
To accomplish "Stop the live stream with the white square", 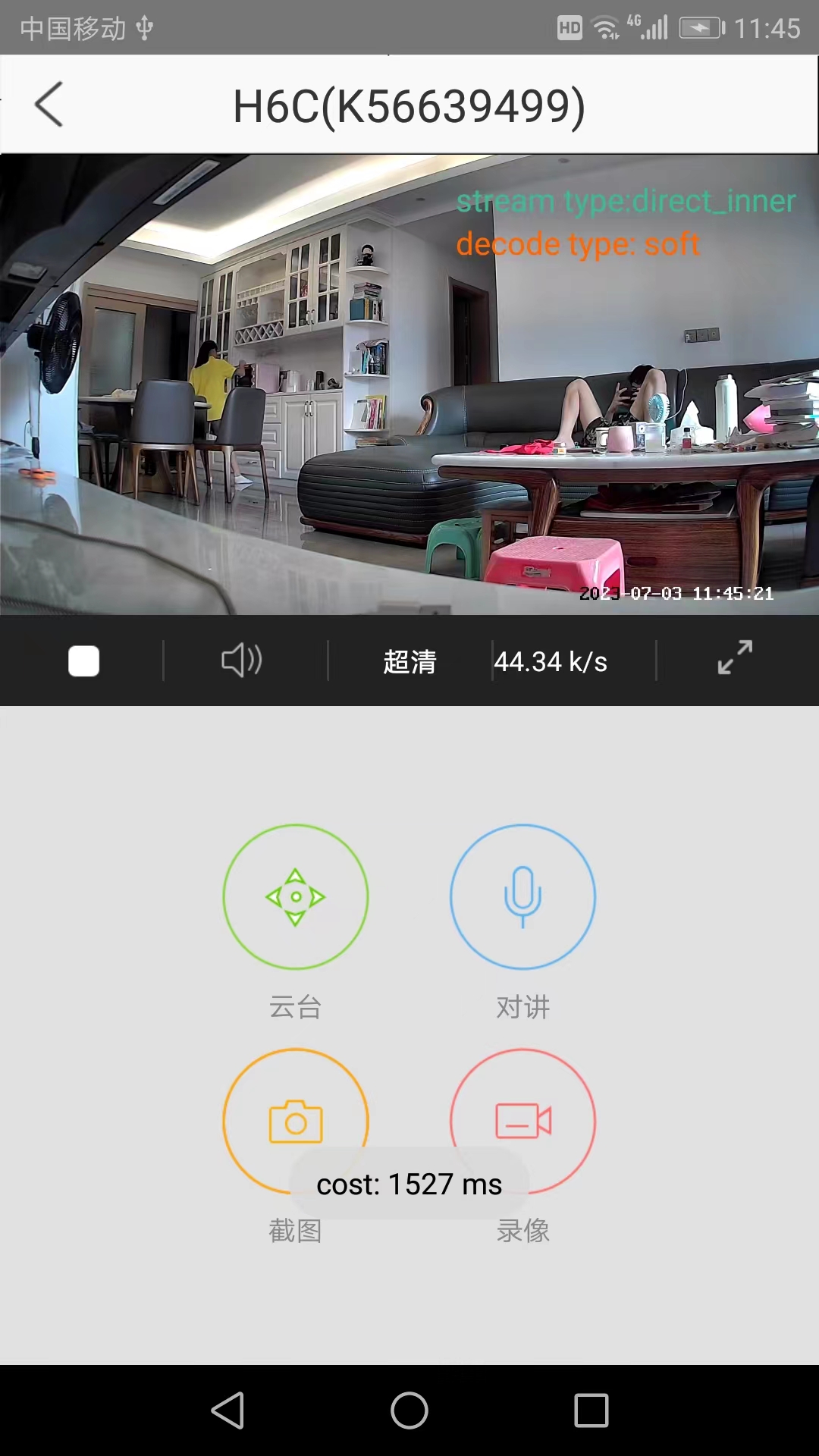I will click(84, 660).
